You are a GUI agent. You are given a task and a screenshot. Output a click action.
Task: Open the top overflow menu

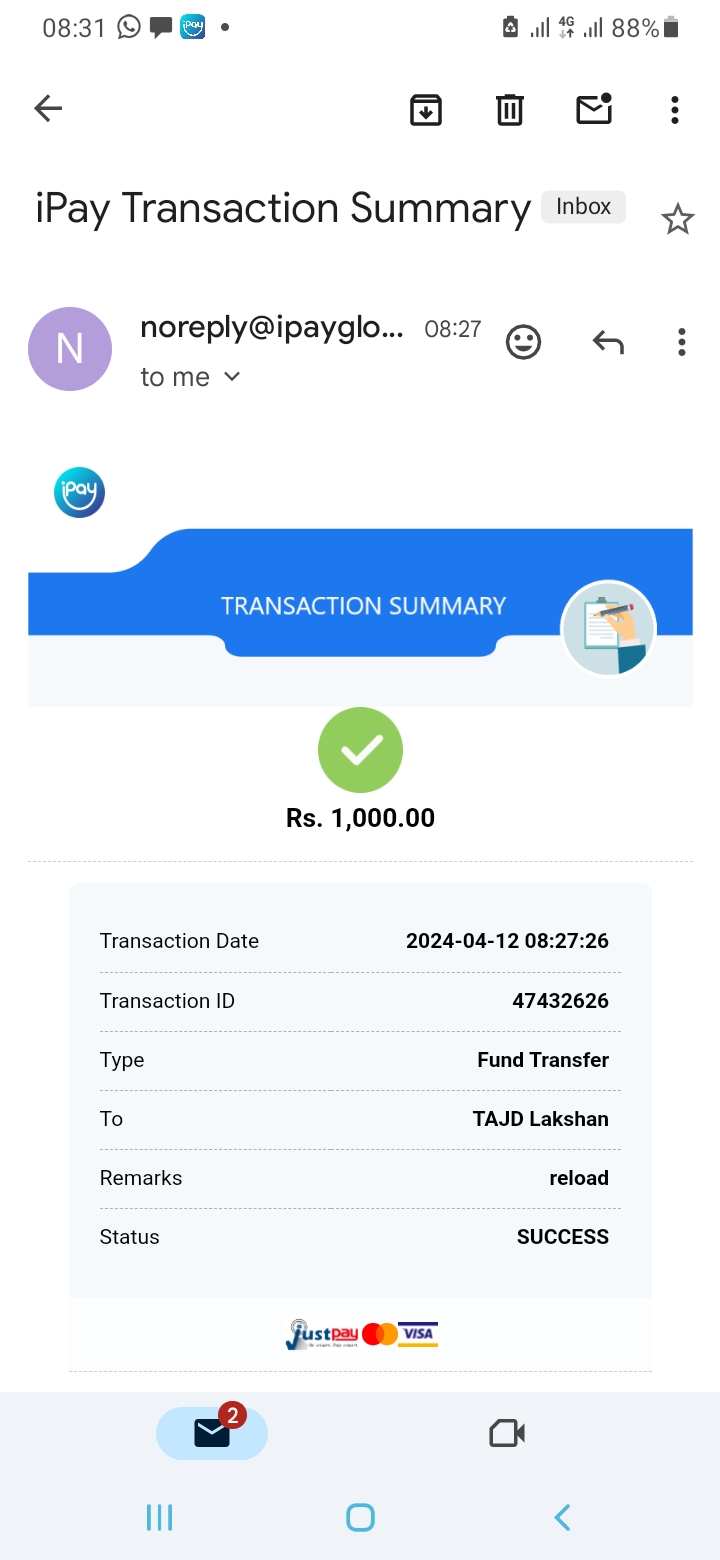pos(675,109)
